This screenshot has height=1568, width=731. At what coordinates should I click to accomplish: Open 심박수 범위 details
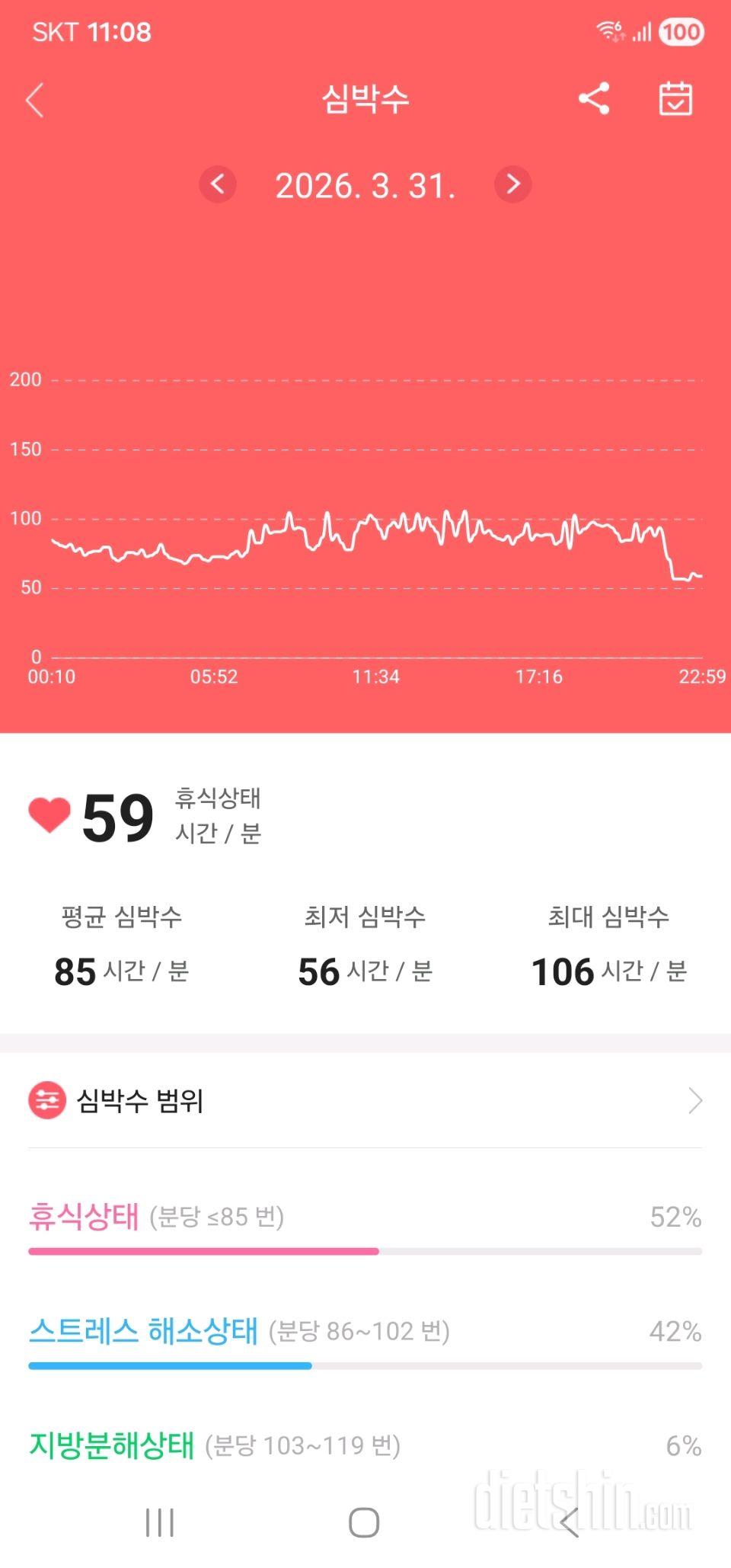365,1101
